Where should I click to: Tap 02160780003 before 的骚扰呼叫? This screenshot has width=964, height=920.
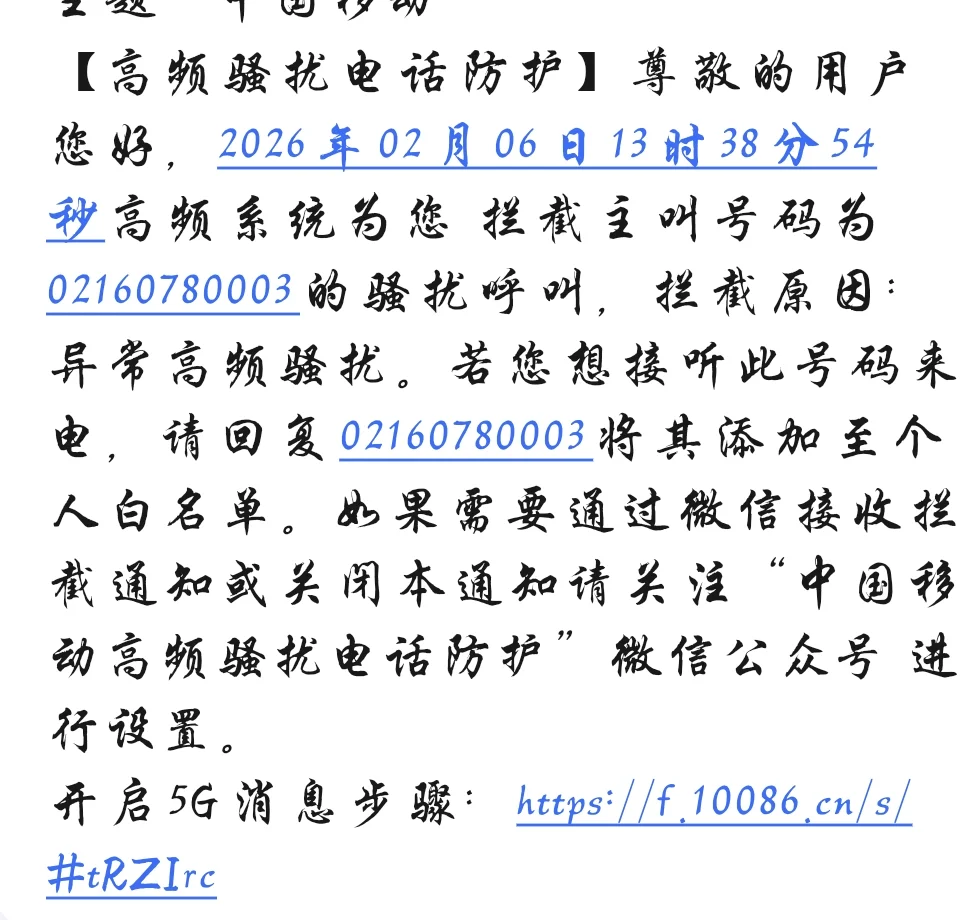(172, 292)
